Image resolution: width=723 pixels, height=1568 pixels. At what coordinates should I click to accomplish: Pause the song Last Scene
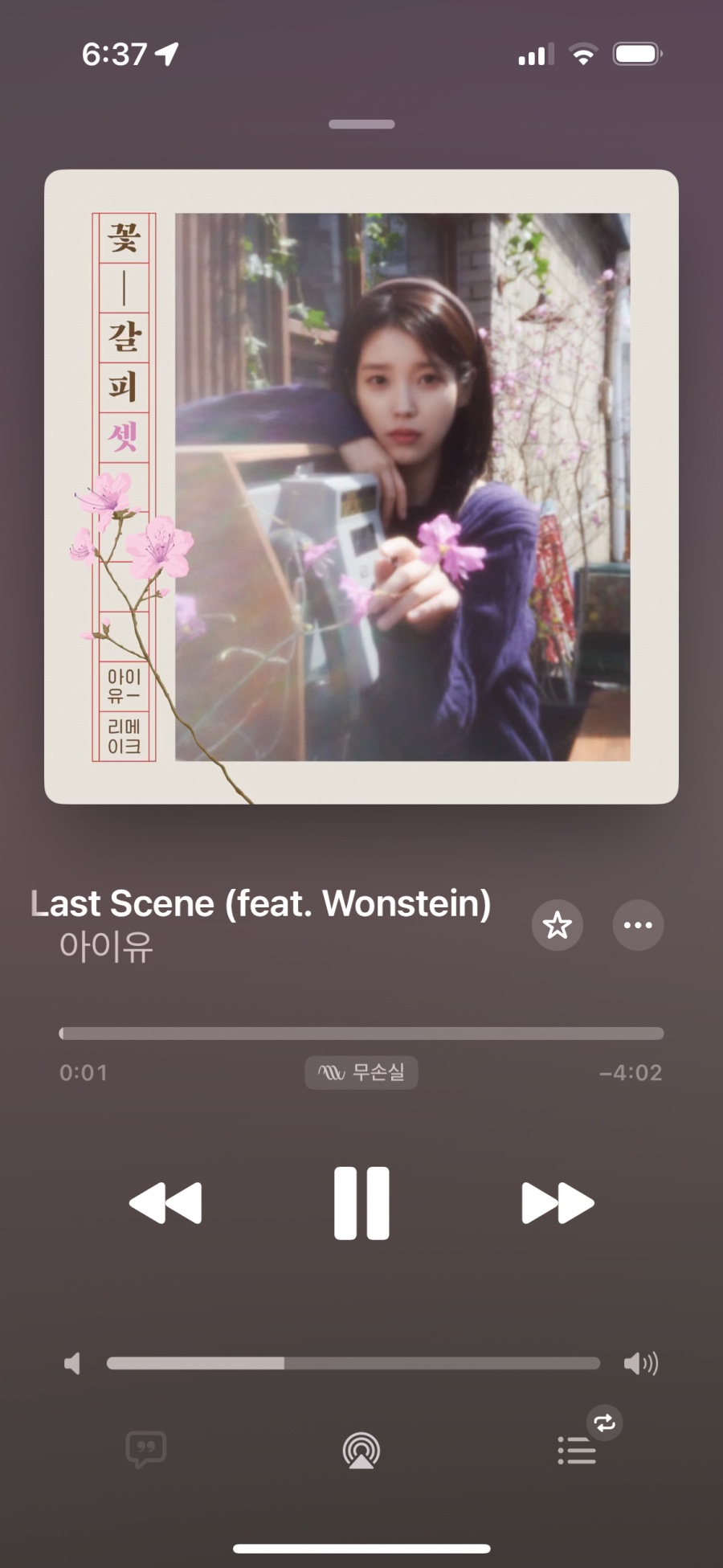coord(361,1202)
